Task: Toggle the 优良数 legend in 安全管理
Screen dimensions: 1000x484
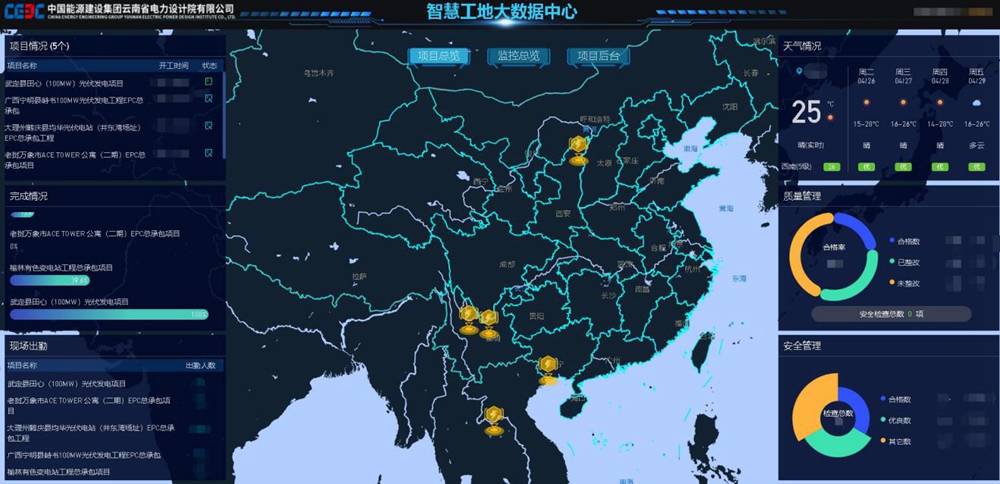Action: (x=904, y=420)
